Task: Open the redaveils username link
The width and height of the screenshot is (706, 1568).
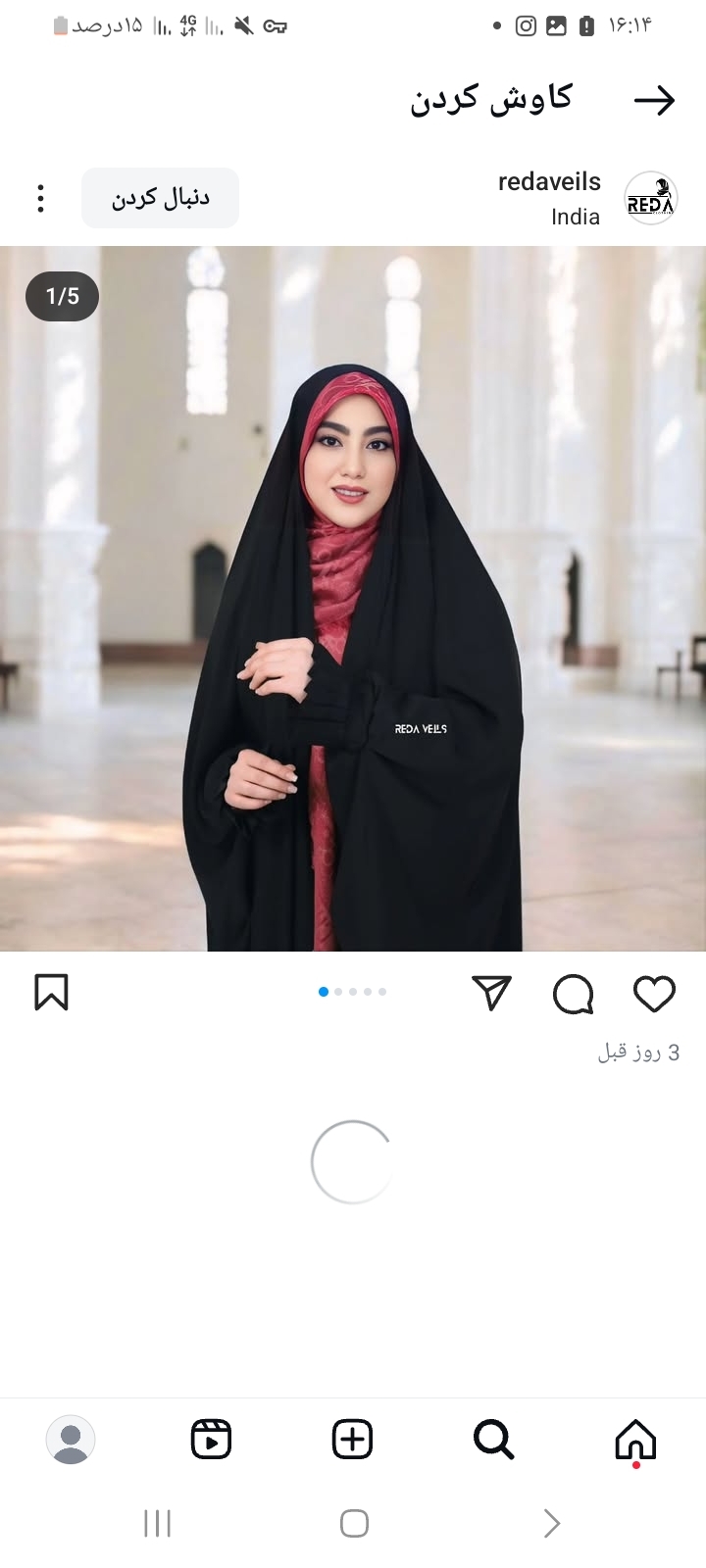Action: click(x=549, y=182)
